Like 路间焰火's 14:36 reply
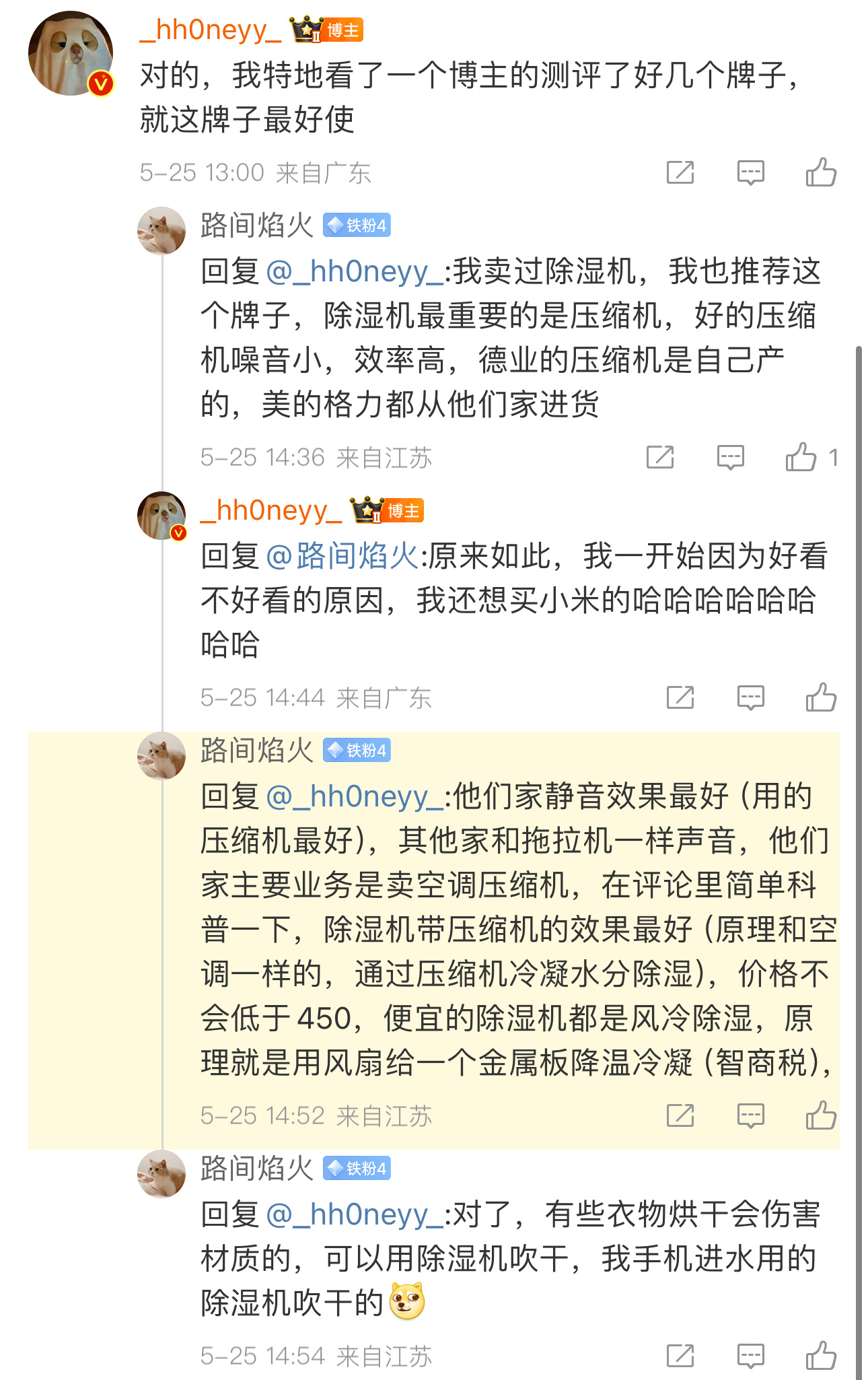868x1380 pixels. (801, 458)
